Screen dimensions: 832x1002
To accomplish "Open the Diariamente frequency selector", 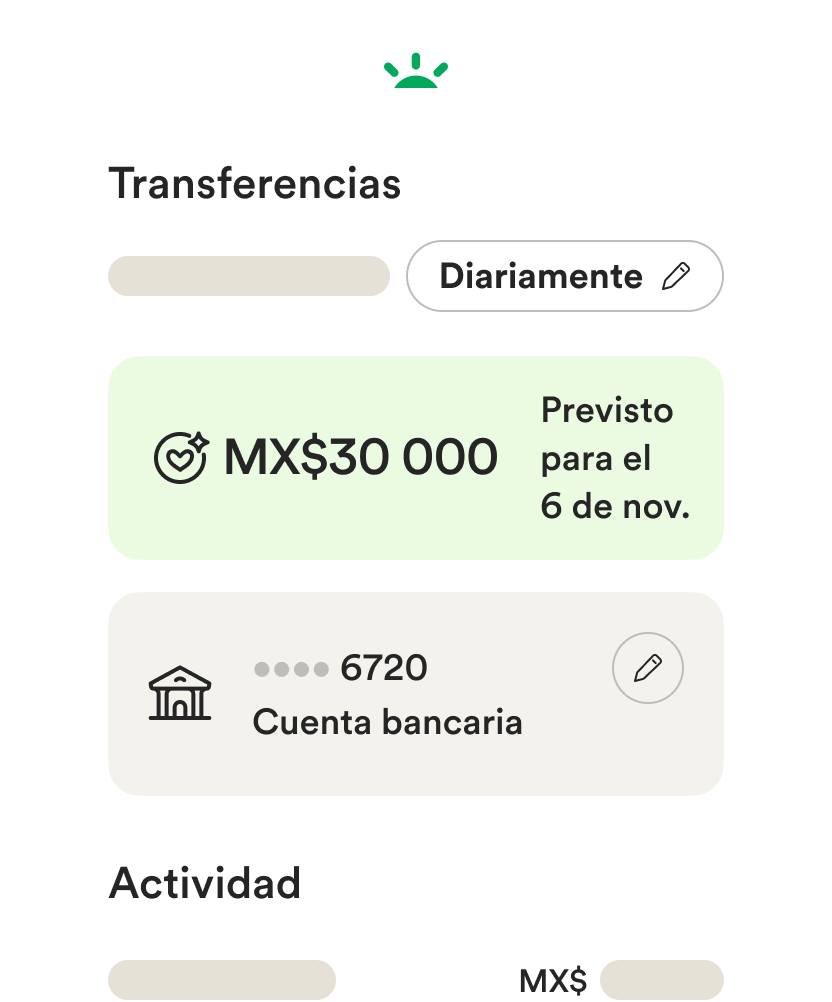I will (563, 276).
